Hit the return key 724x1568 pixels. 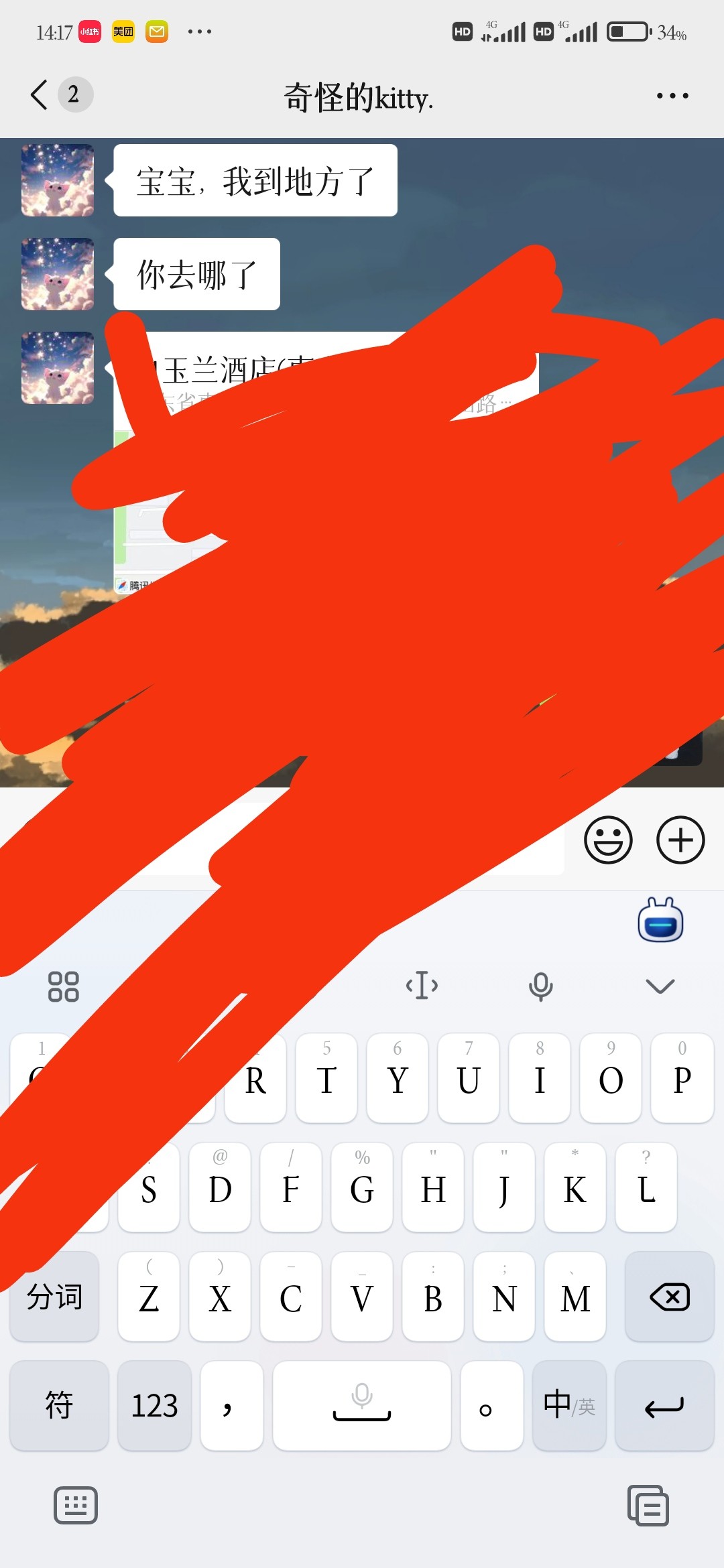point(664,1405)
